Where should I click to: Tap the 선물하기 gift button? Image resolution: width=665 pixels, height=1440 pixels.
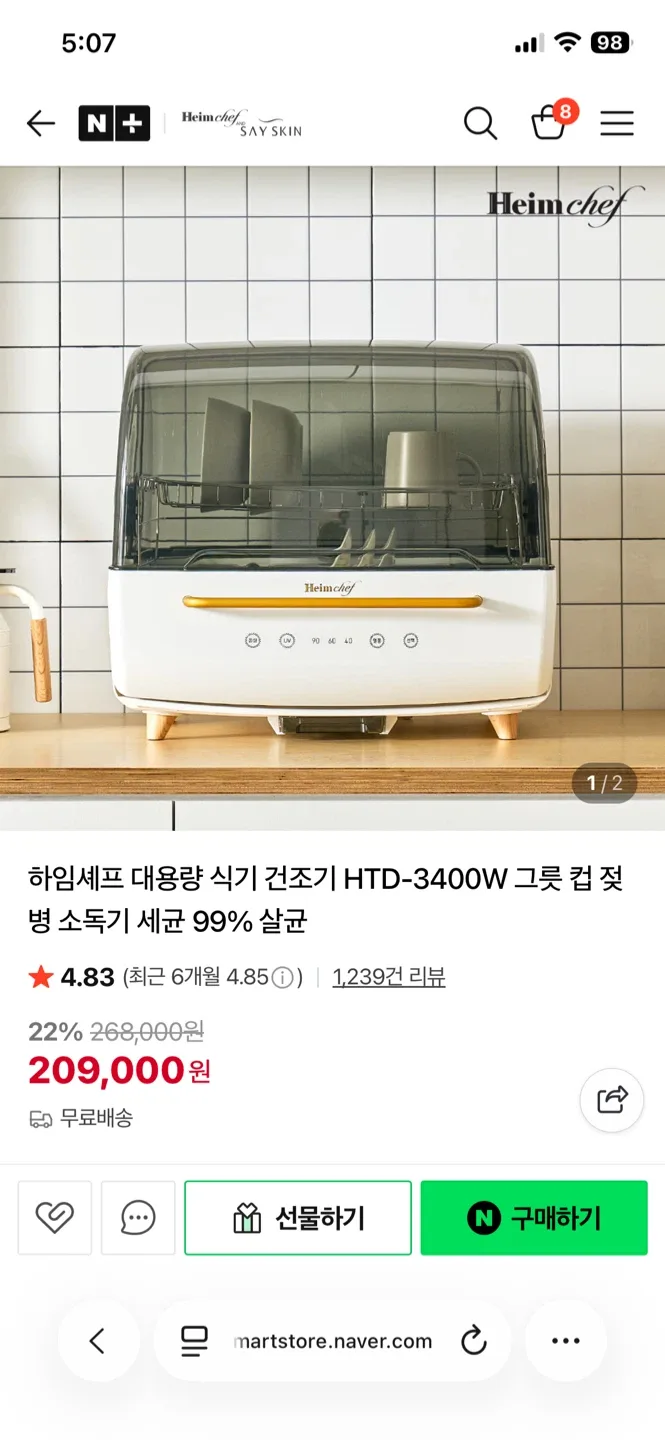click(x=298, y=1217)
